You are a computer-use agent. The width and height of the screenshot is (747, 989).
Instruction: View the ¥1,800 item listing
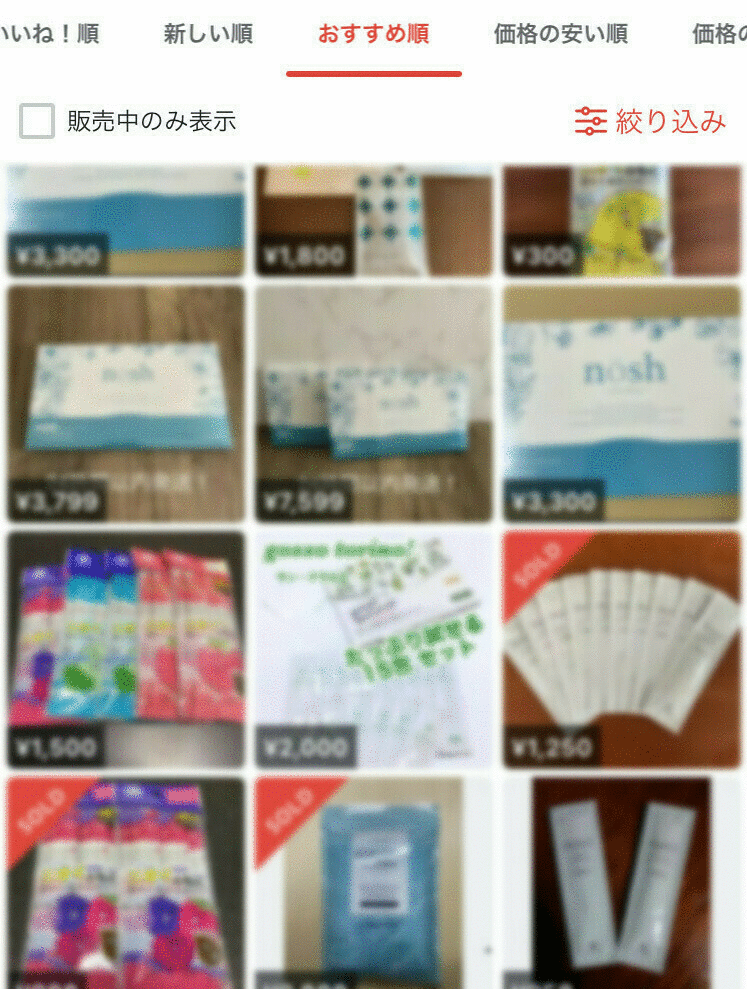373,220
